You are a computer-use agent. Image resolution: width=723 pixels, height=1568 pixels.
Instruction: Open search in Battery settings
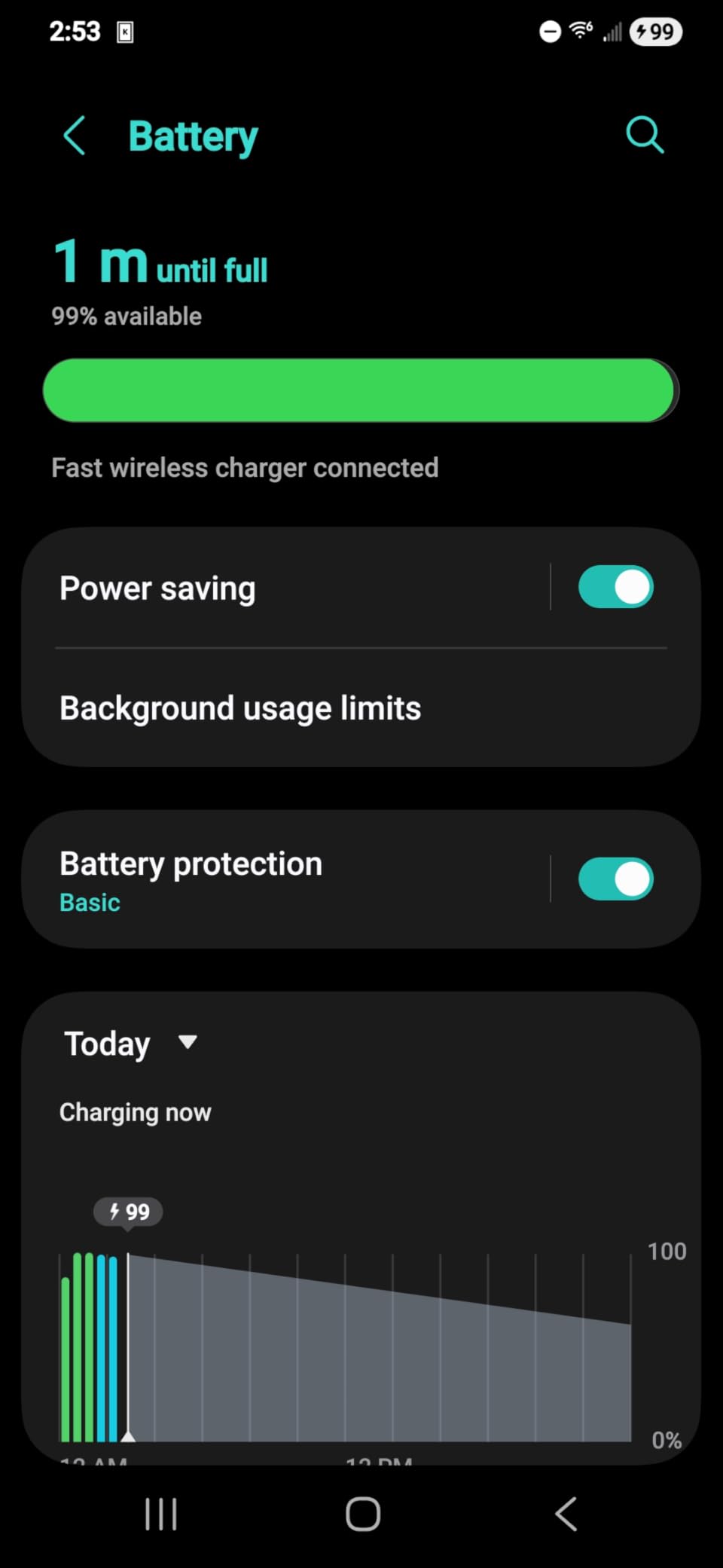pyautogui.click(x=644, y=136)
